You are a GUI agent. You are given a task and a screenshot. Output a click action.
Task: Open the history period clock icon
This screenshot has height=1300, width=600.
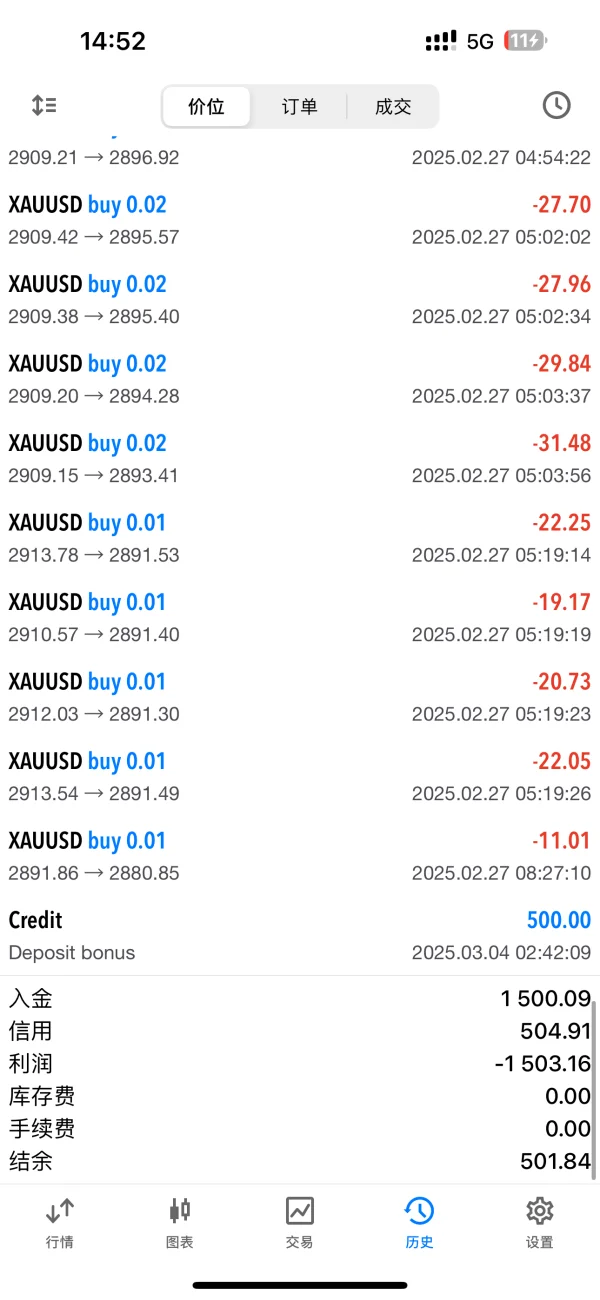click(x=556, y=105)
